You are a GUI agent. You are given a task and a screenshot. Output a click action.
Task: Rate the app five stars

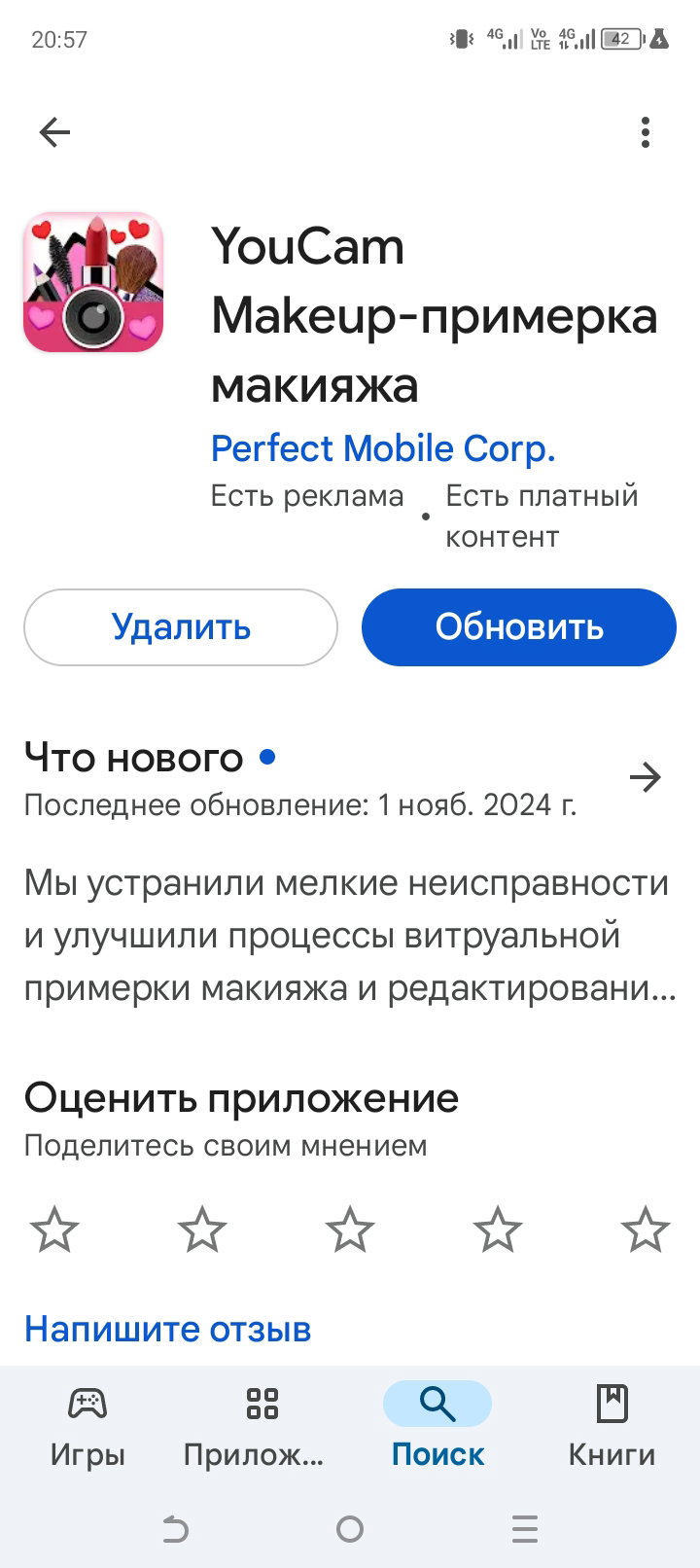point(646,1230)
